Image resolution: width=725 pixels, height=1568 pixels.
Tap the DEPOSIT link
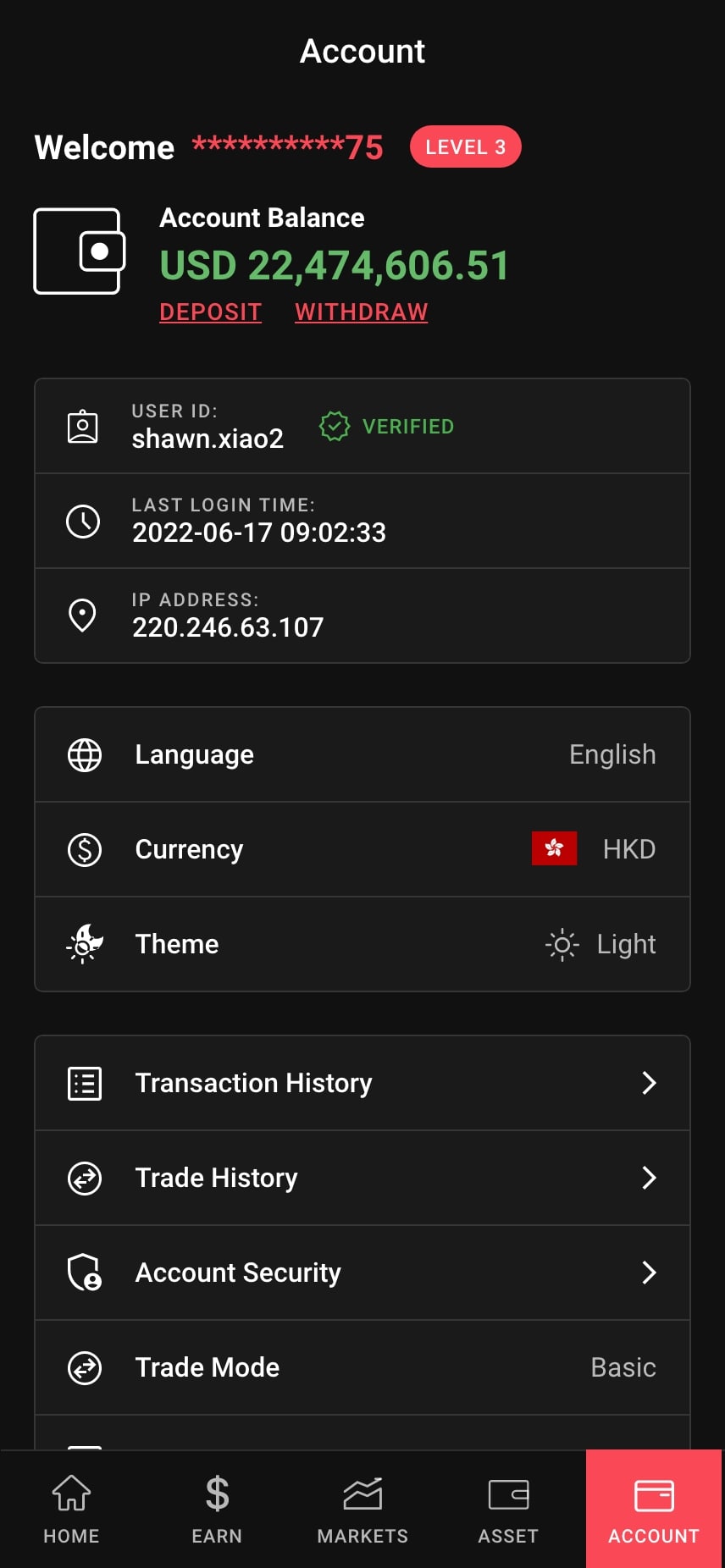210,312
